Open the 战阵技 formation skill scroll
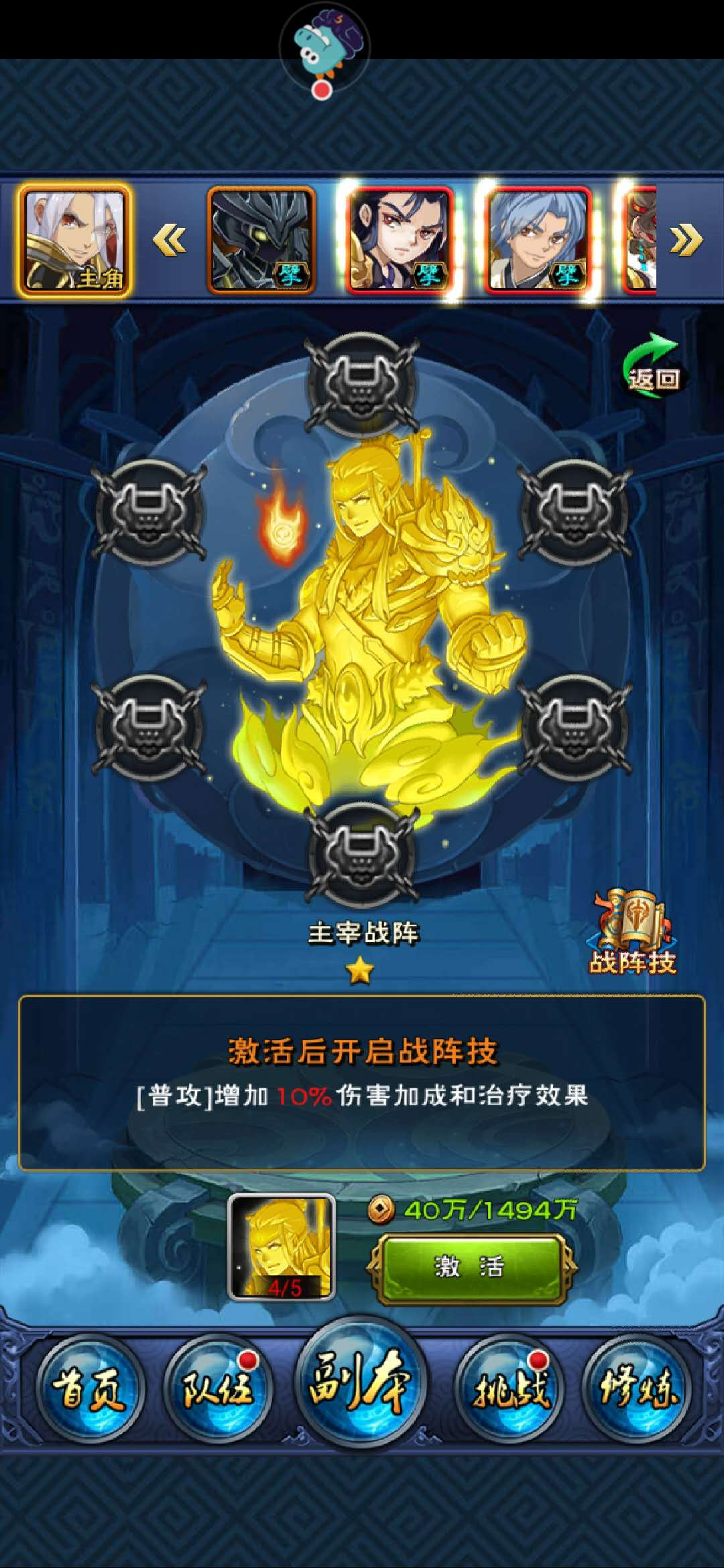Screen dimensions: 724x1568 click(x=631, y=933)
